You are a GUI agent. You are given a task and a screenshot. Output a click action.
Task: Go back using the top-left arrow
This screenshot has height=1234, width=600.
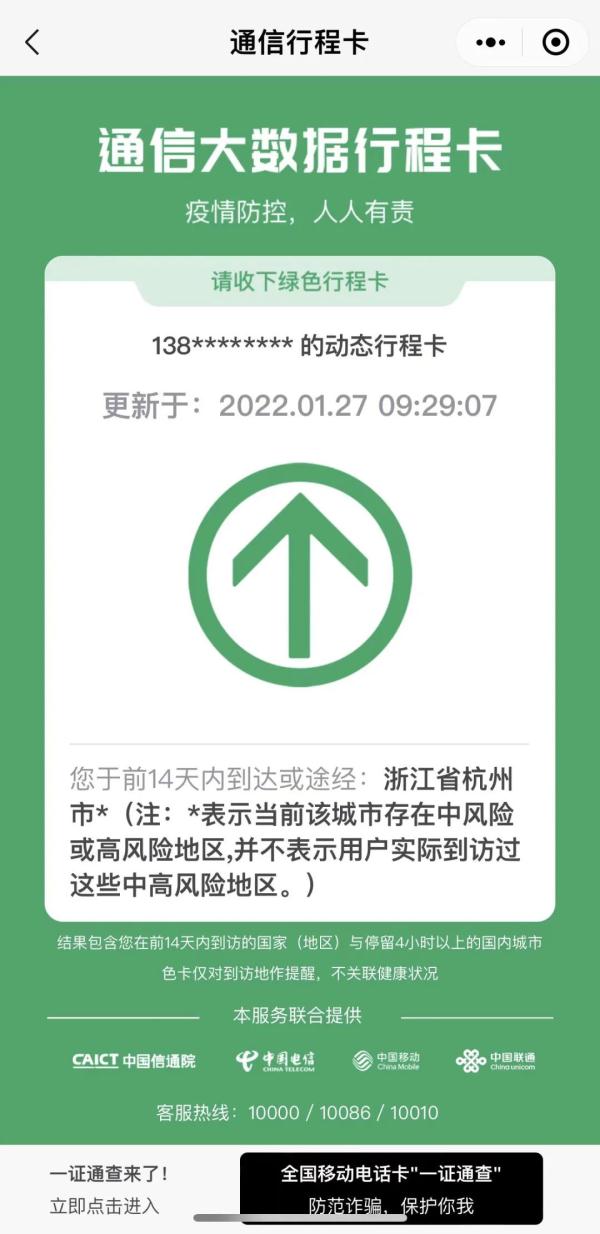click(x=32, y=42)
